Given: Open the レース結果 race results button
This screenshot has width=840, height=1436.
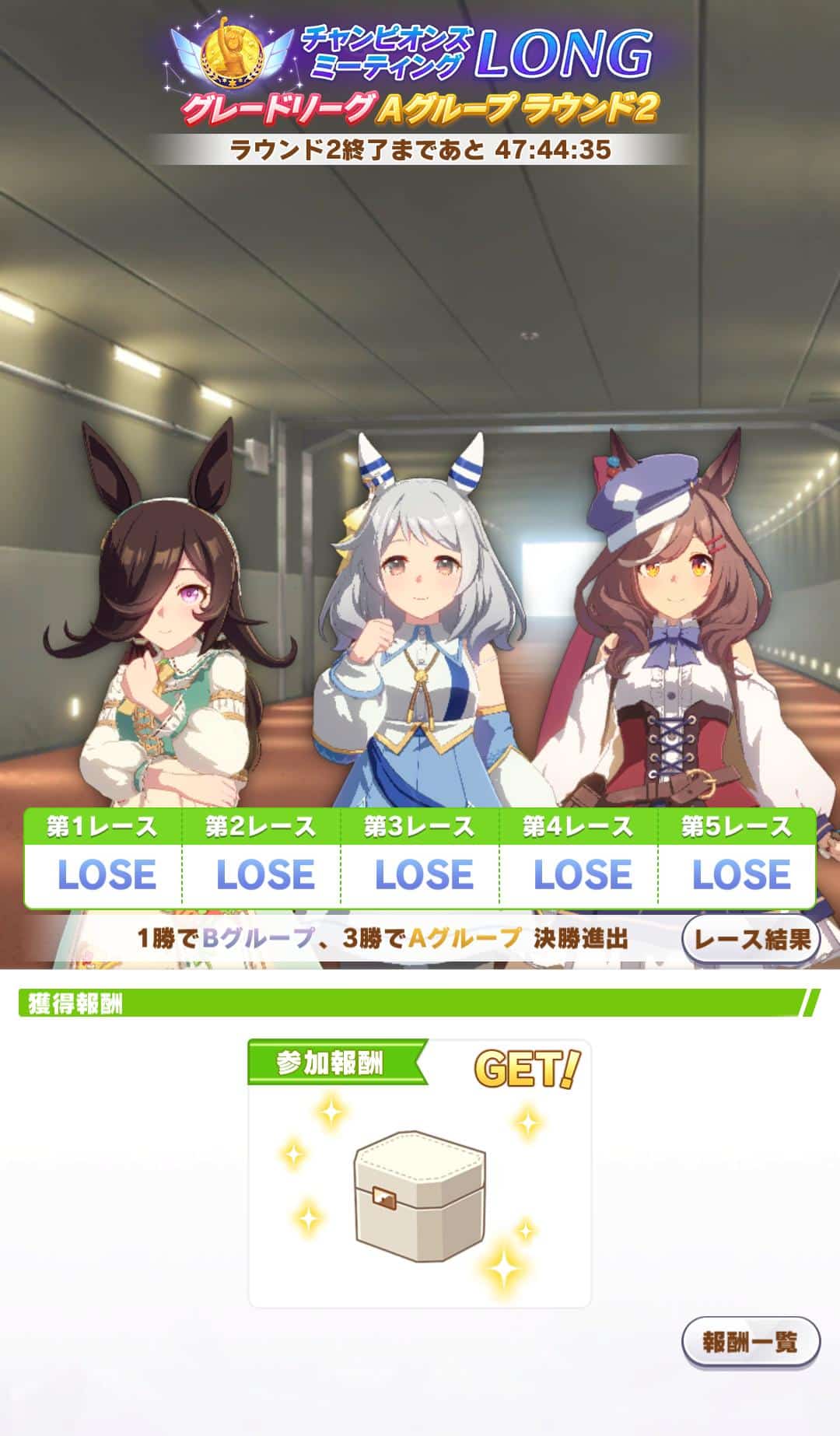Looking at the screenshot, I should point(751,939).
